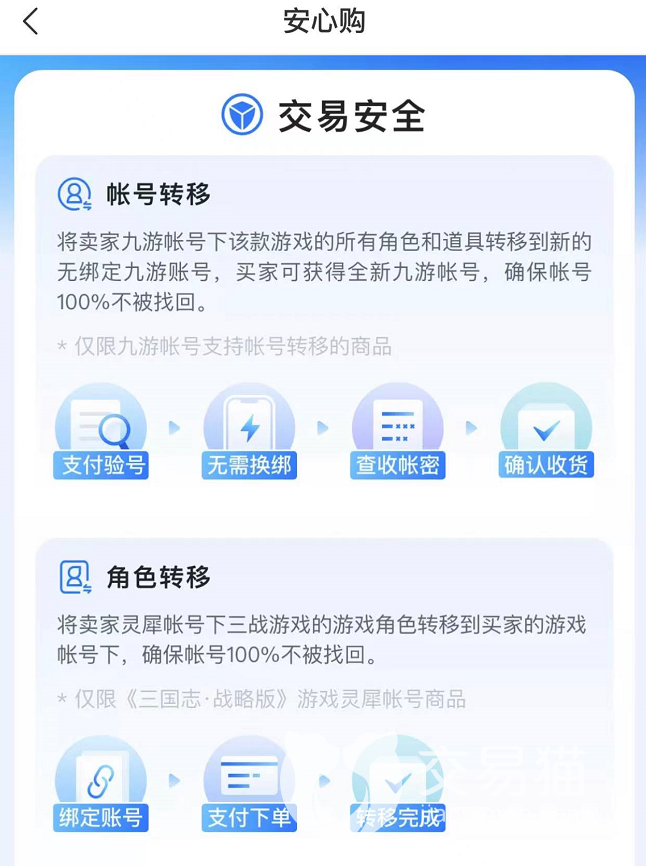Go back from the 安心购 page
This screenshot has width=646, height=866.
point(30,22)
